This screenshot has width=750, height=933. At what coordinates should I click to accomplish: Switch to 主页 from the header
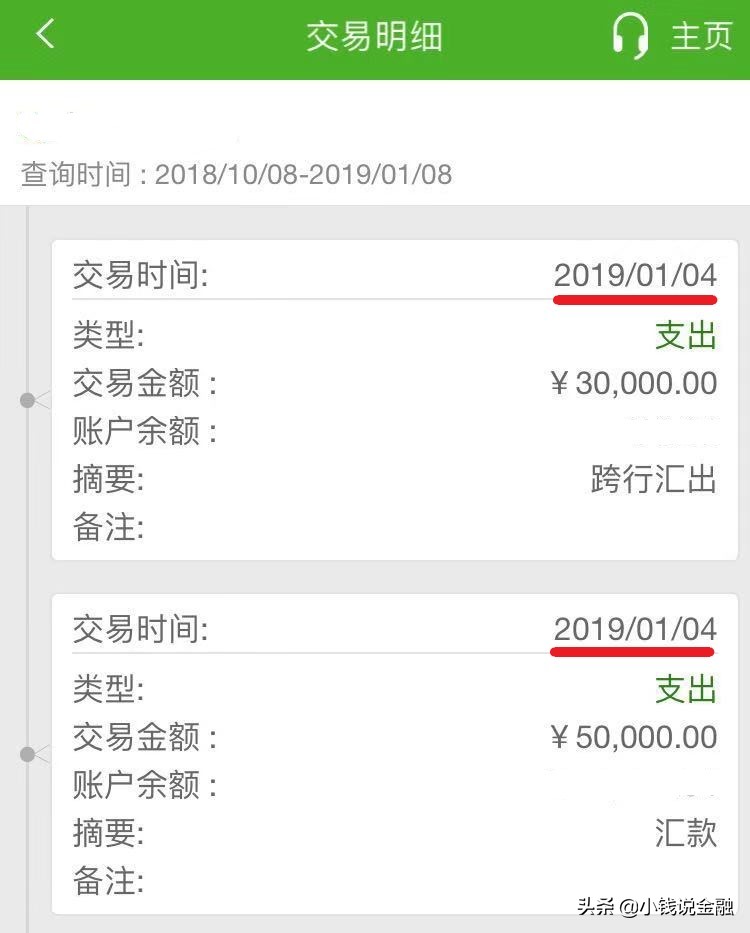[x=700, y=35]
